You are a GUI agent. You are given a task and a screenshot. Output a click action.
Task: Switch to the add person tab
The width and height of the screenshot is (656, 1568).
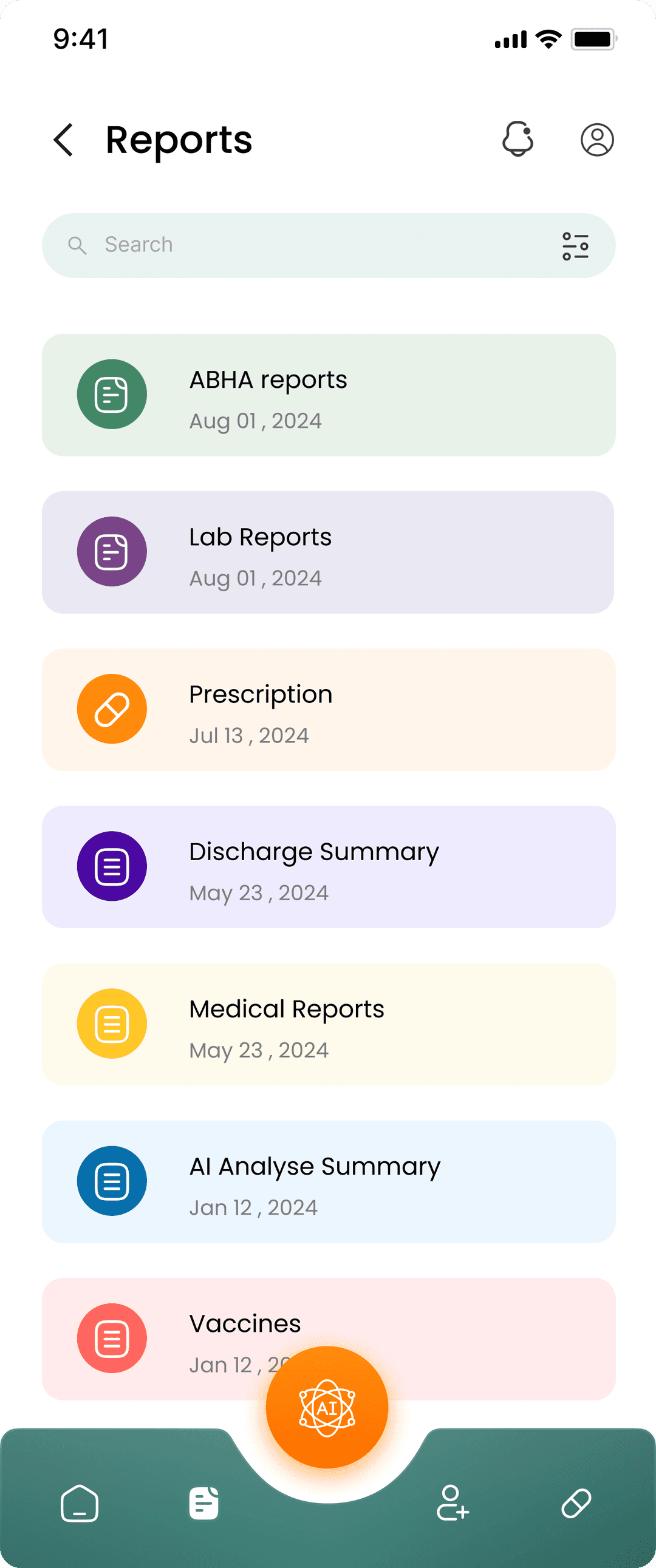click(x=452, y=1503)
